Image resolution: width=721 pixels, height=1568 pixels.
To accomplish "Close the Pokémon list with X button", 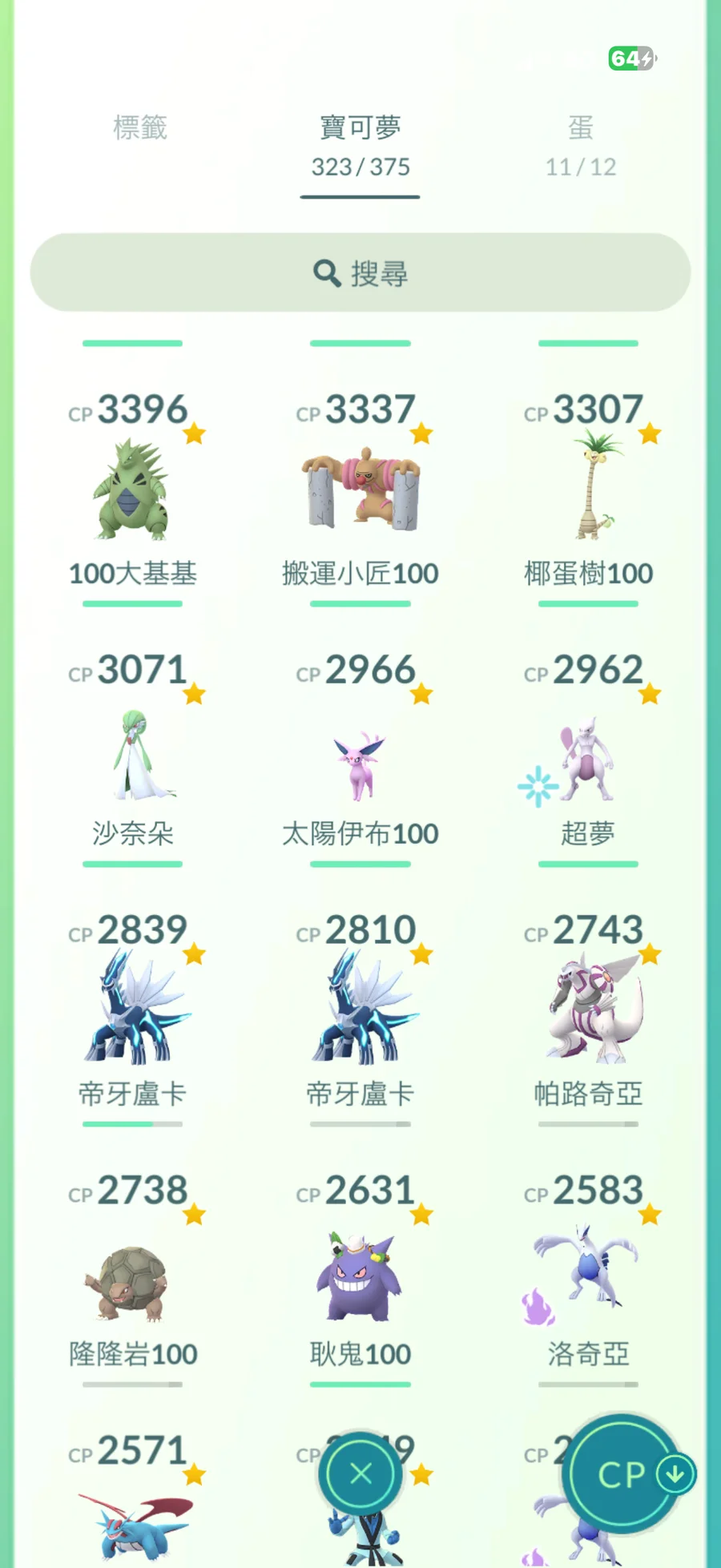I will coord(360,1473).
